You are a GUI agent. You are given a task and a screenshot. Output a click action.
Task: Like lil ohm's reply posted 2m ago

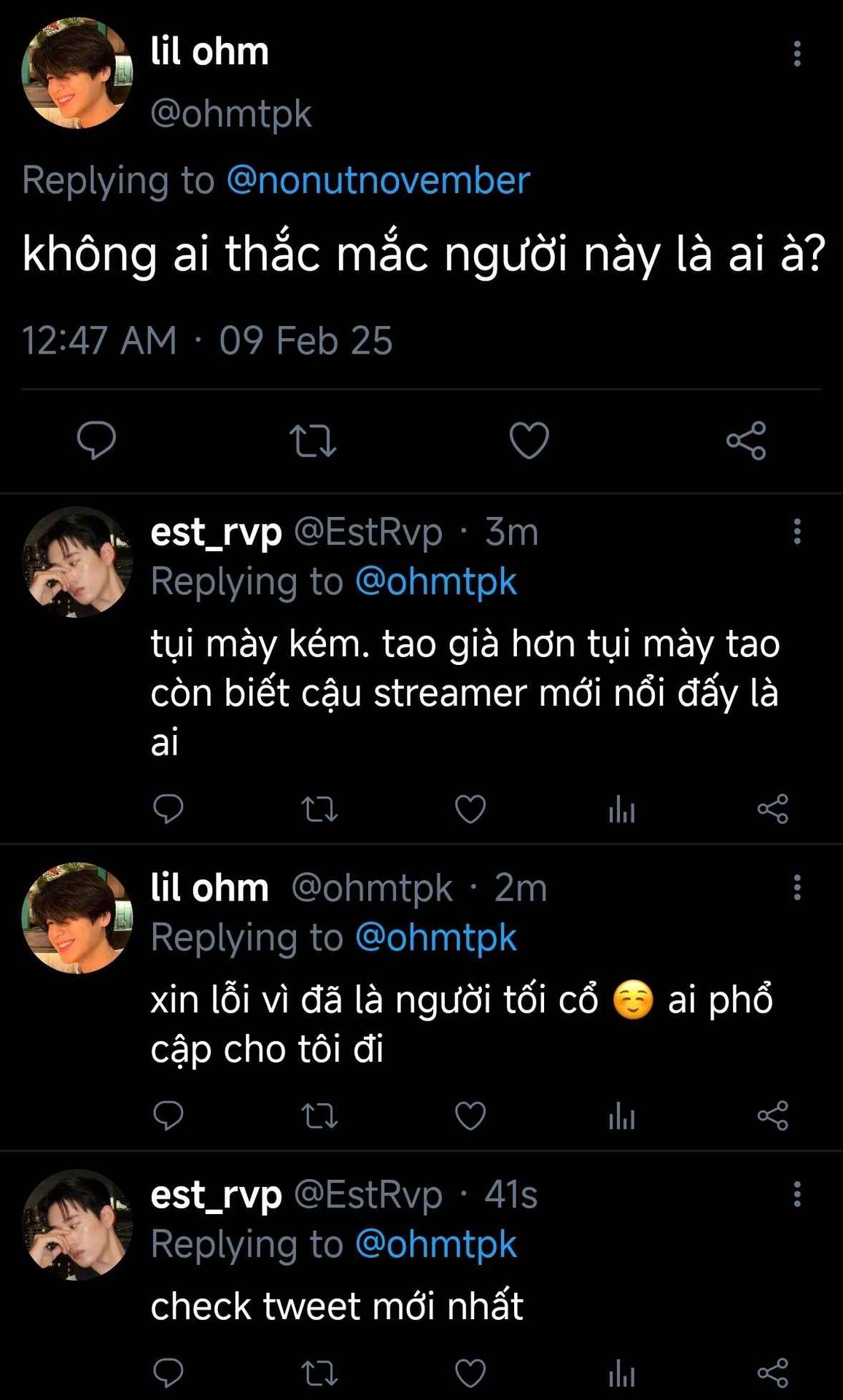point(470,1116)
